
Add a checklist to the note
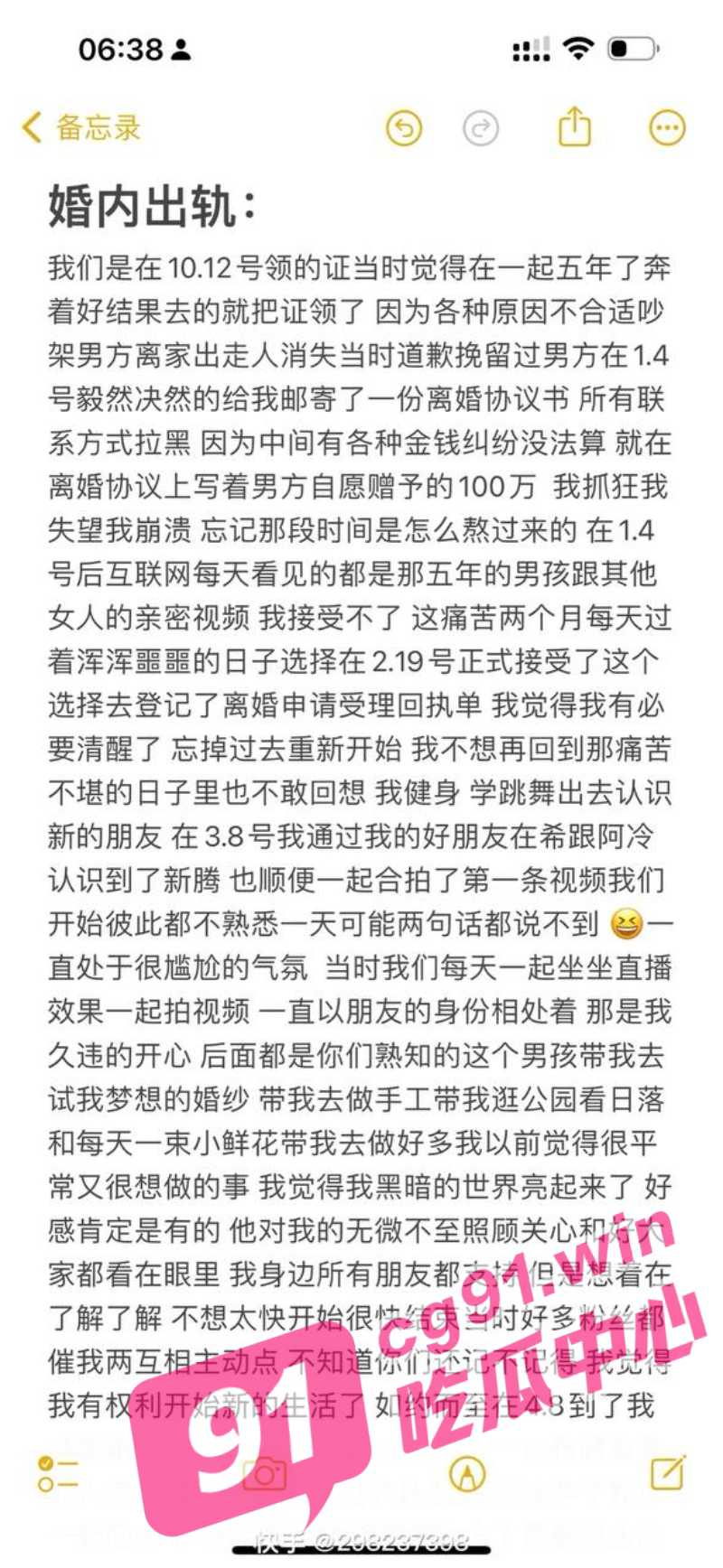[x=58, y=1473]
